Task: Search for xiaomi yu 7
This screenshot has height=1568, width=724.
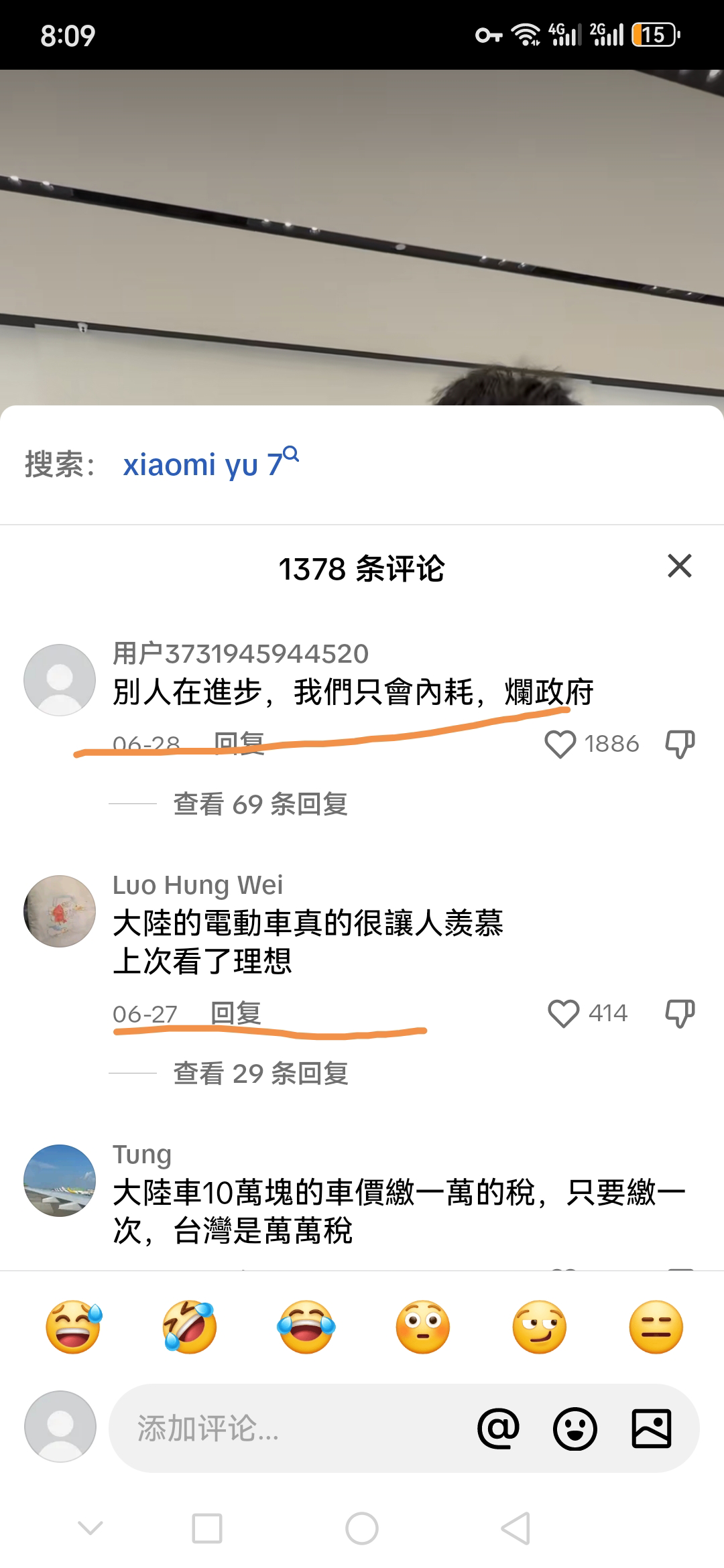Action: tap(210, 464)
